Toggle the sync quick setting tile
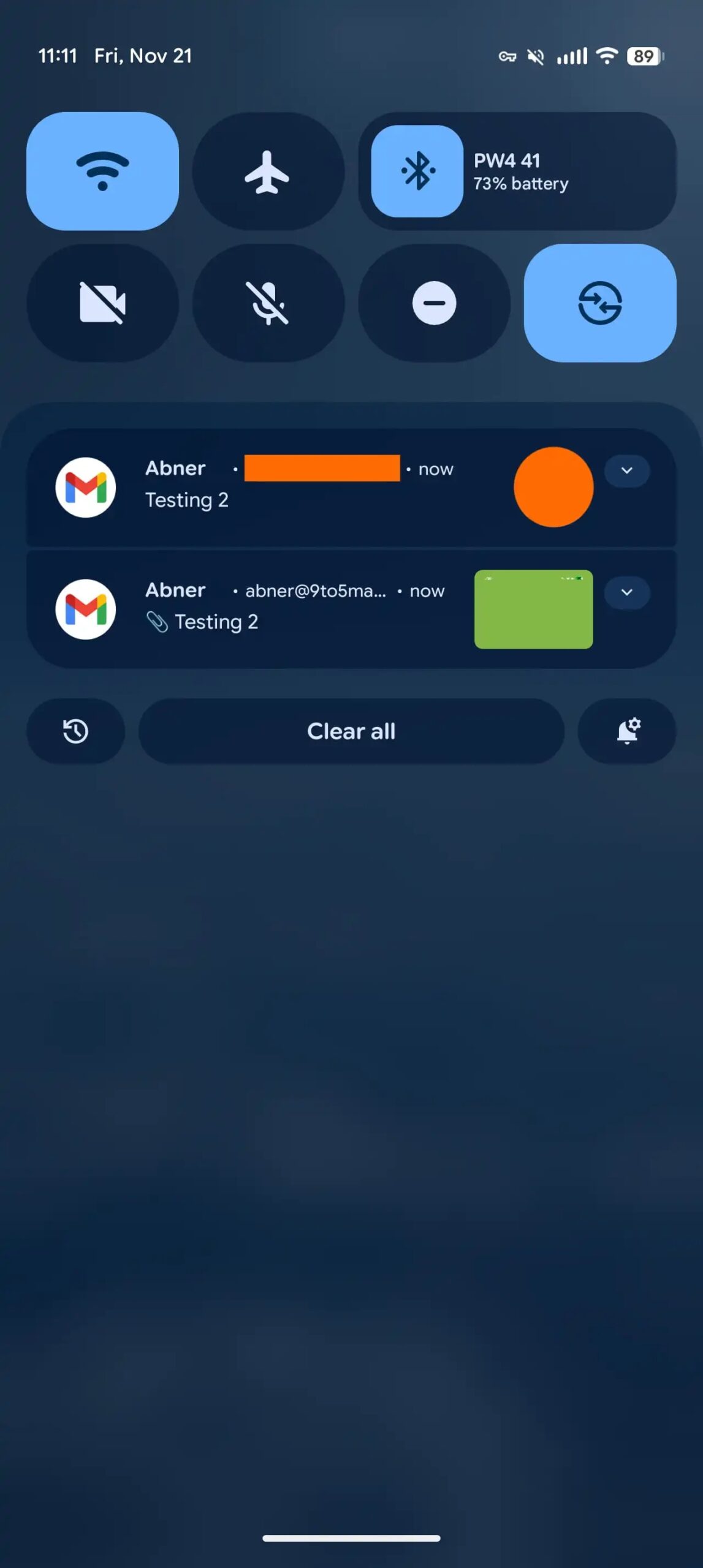The image size is (703, 1568). click(599, 303)
